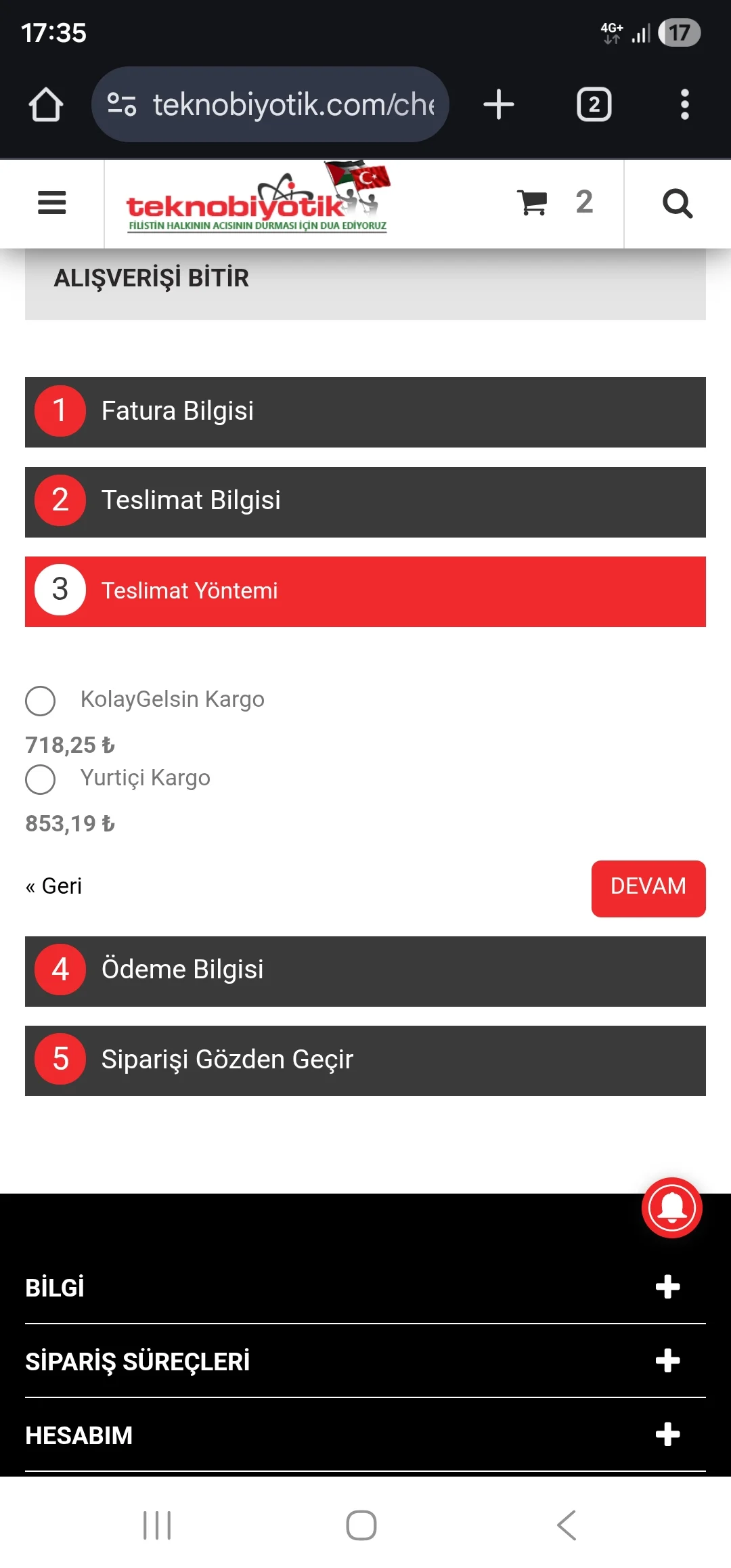Expand the HESABIM footer section
731x1568 pixels.
pyautogui.click(x=365, y=1435)
